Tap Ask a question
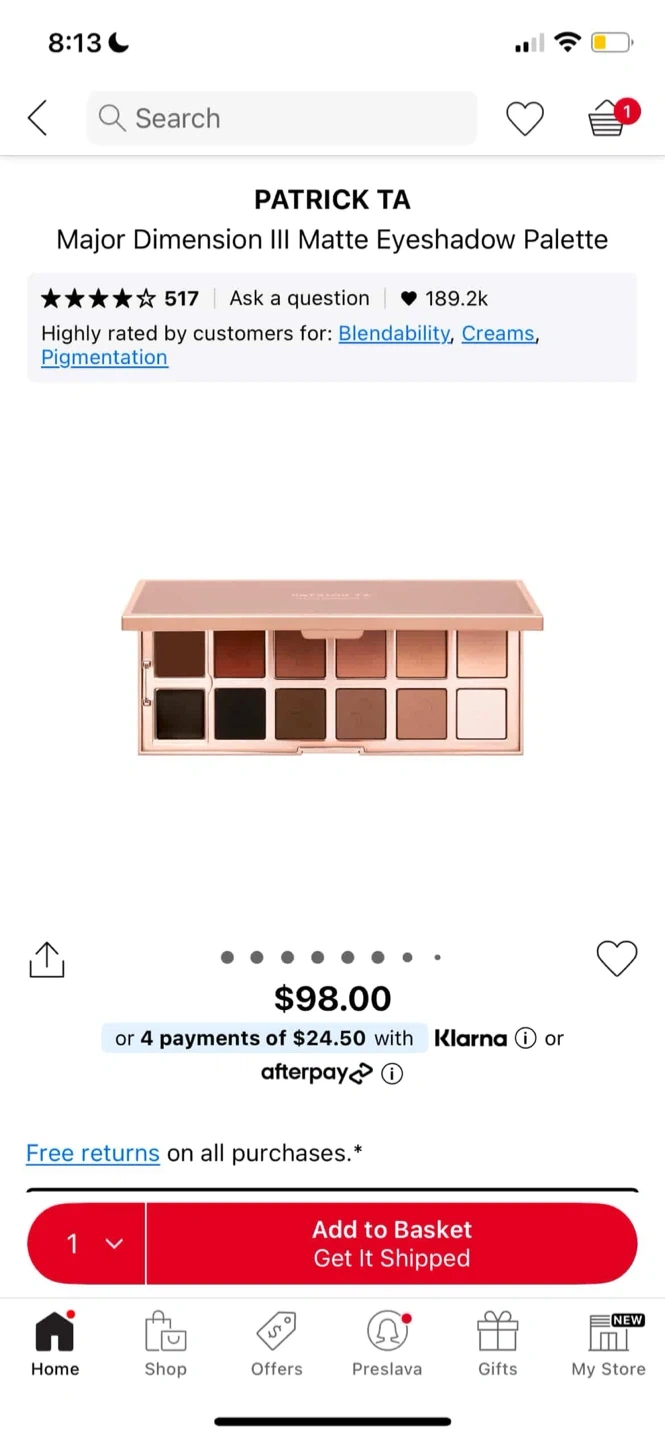This screenshot has width=665, height=1440. [299, 298]
